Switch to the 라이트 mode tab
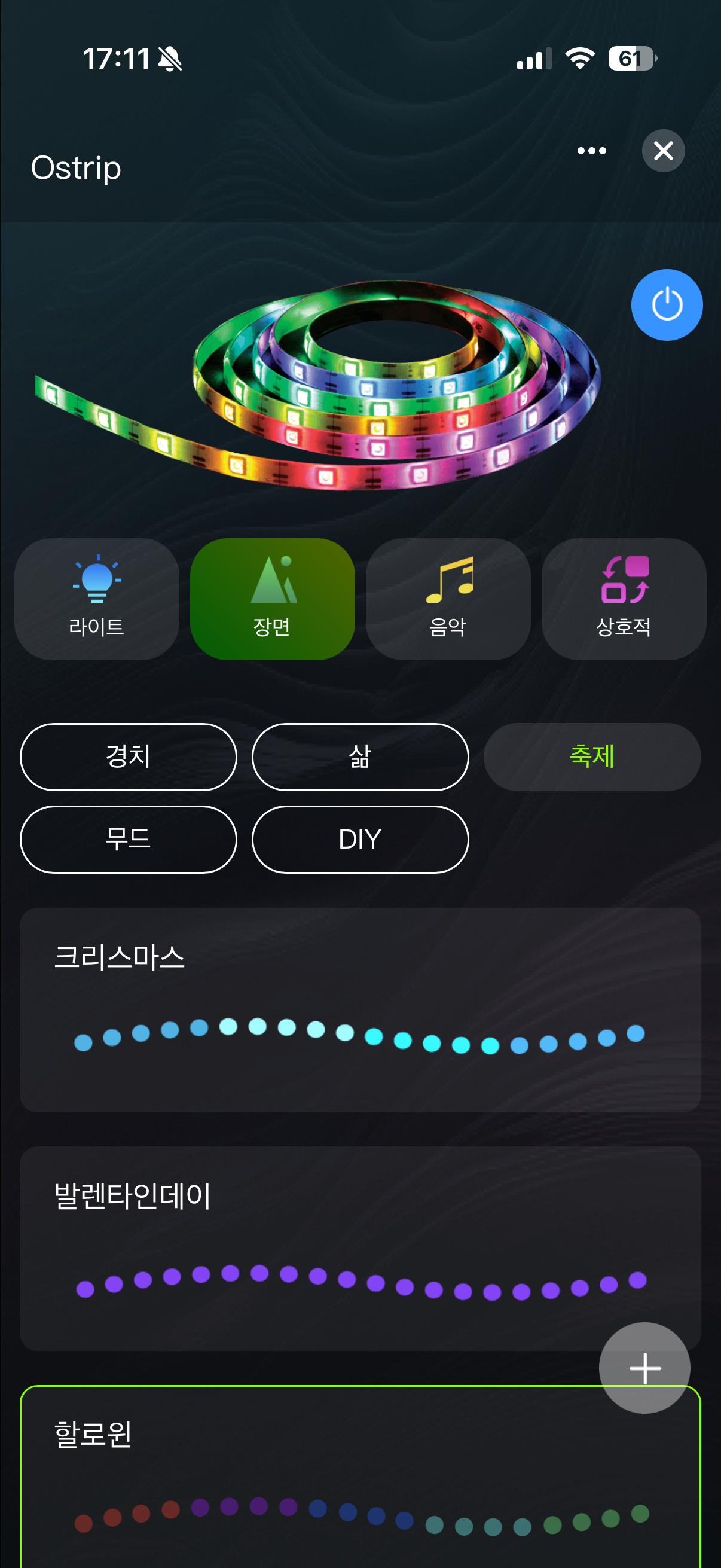This screenshot has width=721, height=1568. 97,599
